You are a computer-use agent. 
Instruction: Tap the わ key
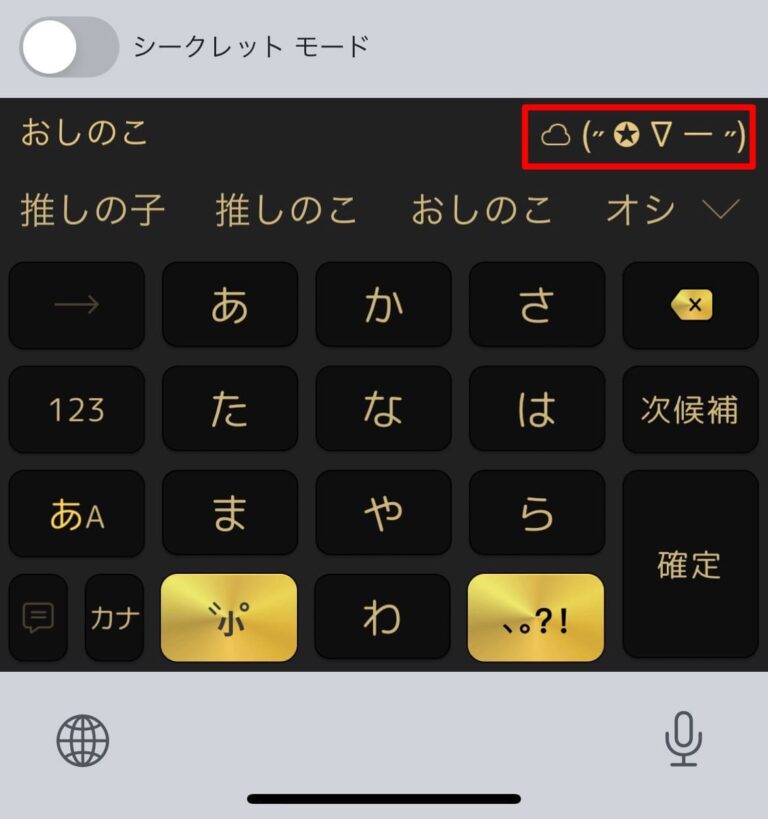point(384,618)
